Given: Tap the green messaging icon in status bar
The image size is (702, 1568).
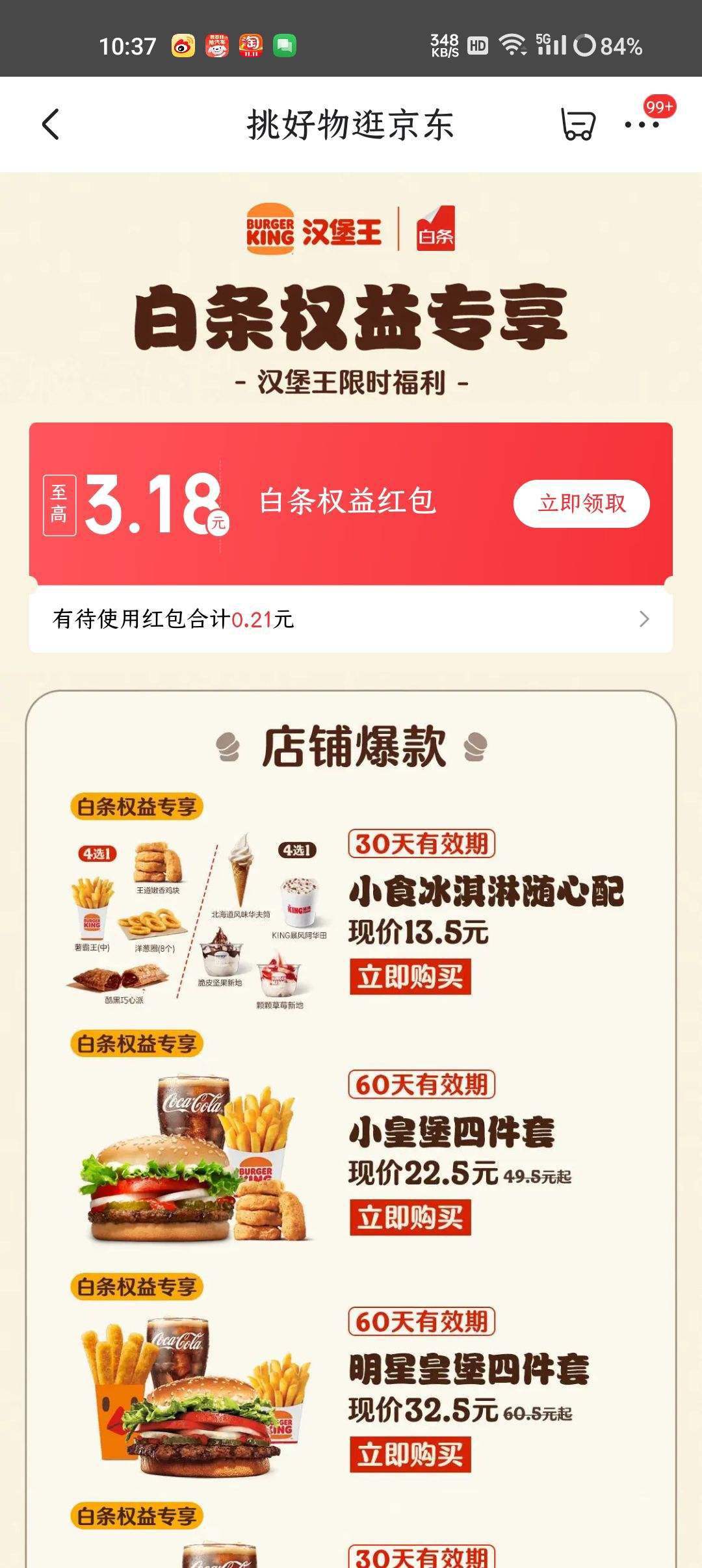Looking at the screenshot, I should pos(284,44).
